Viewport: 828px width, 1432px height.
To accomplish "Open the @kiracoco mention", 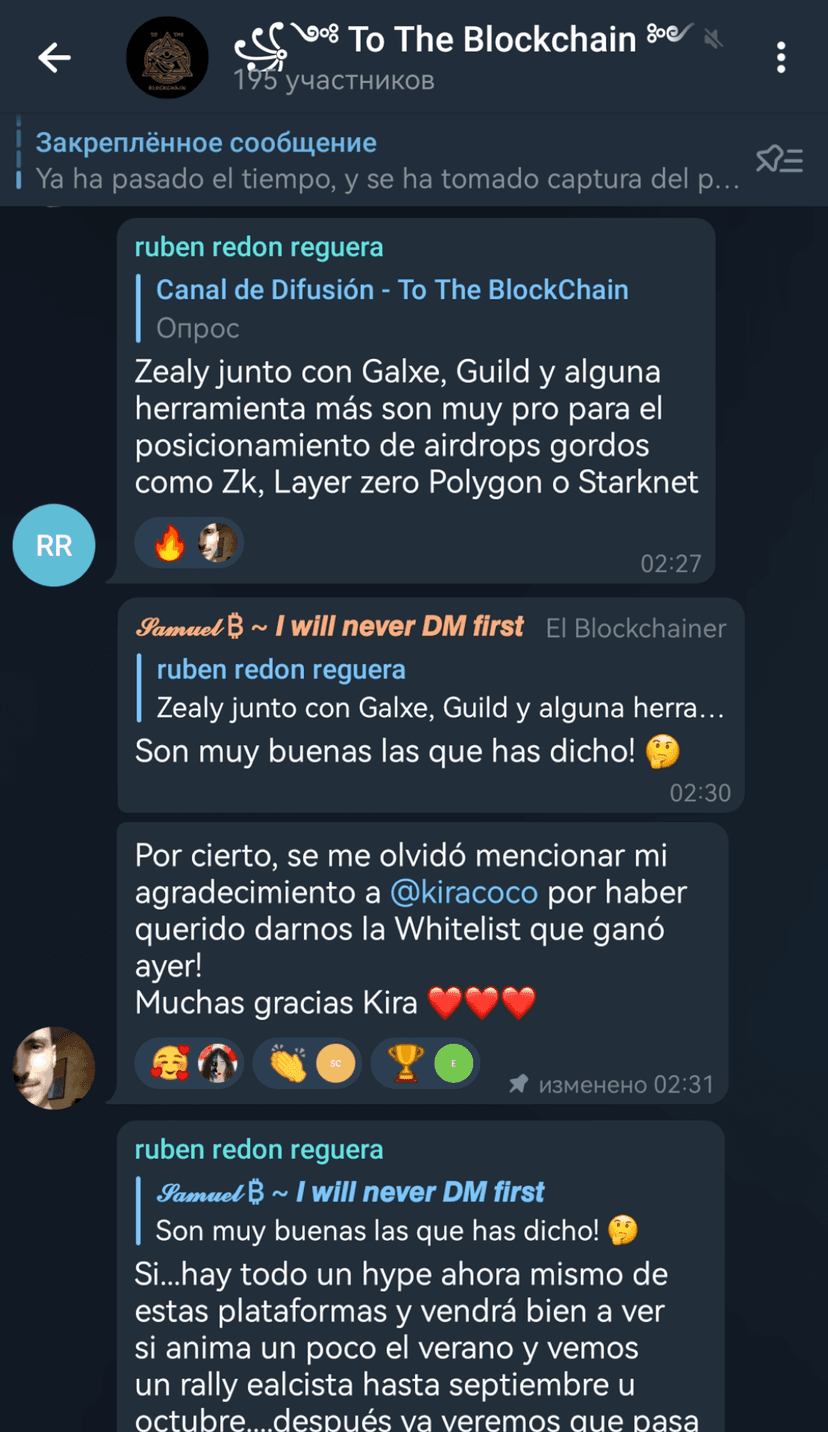I will click(x=463, y=892).
